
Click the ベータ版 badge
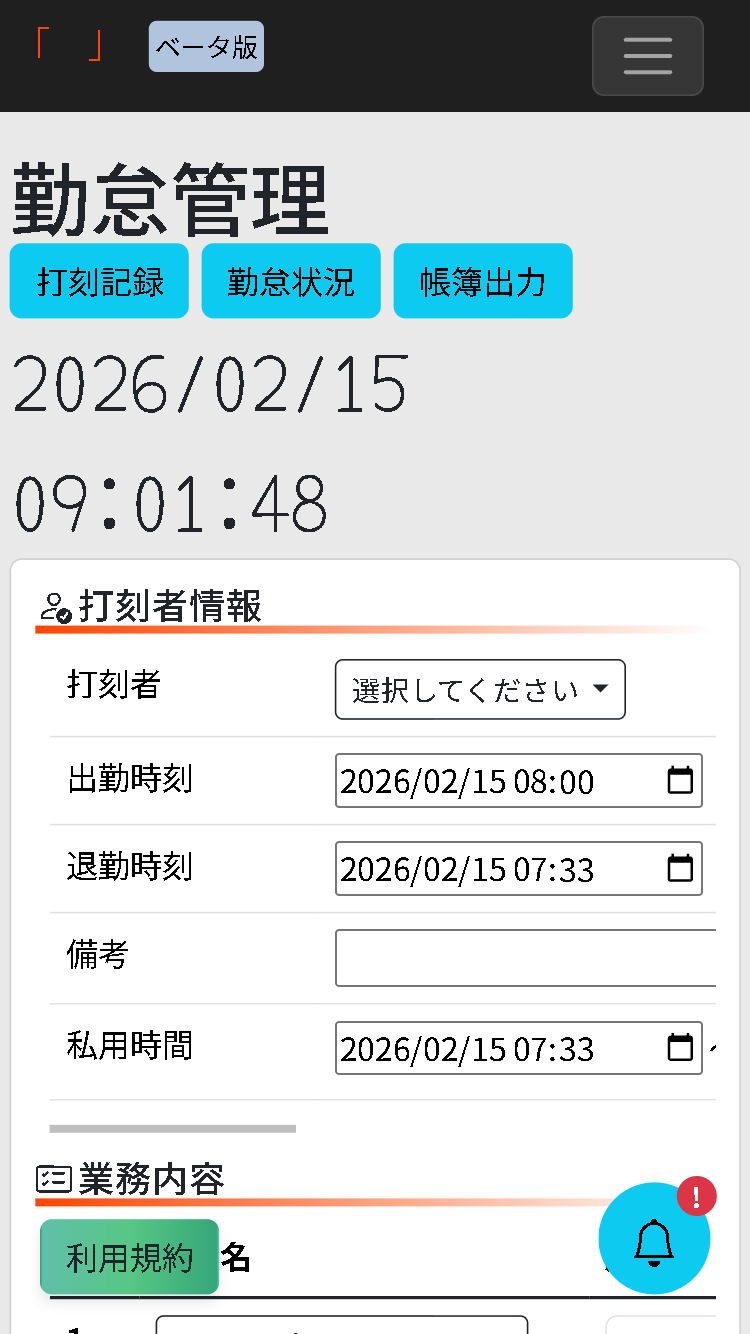click(206, 46)
